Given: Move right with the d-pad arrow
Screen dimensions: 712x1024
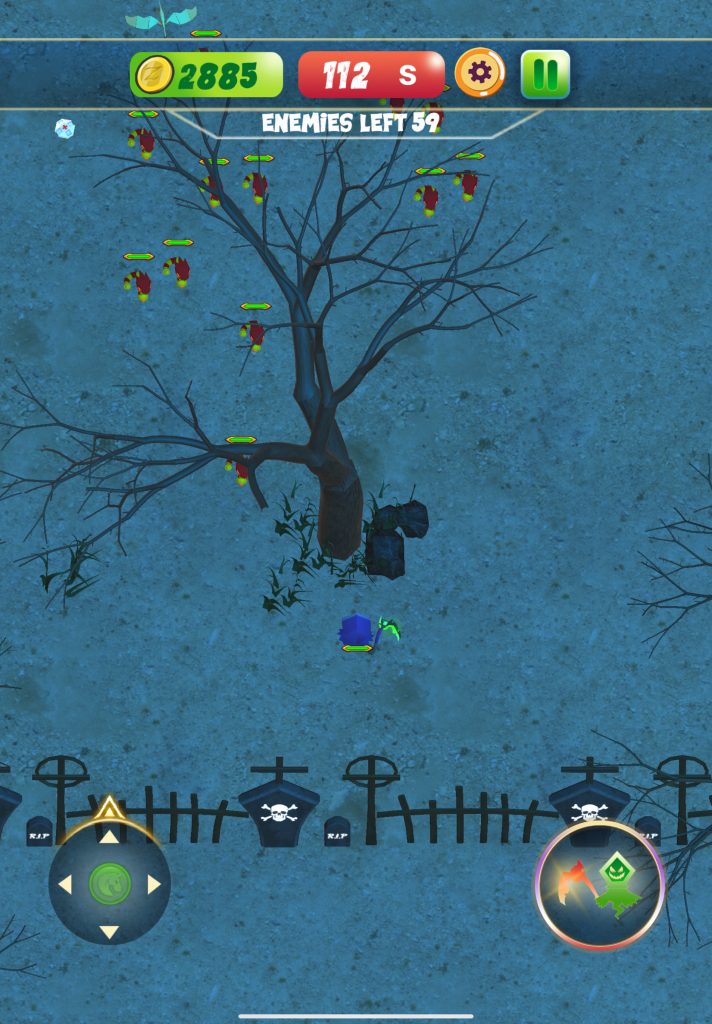Looking at the screenshot, I should (x=154, y=884).
